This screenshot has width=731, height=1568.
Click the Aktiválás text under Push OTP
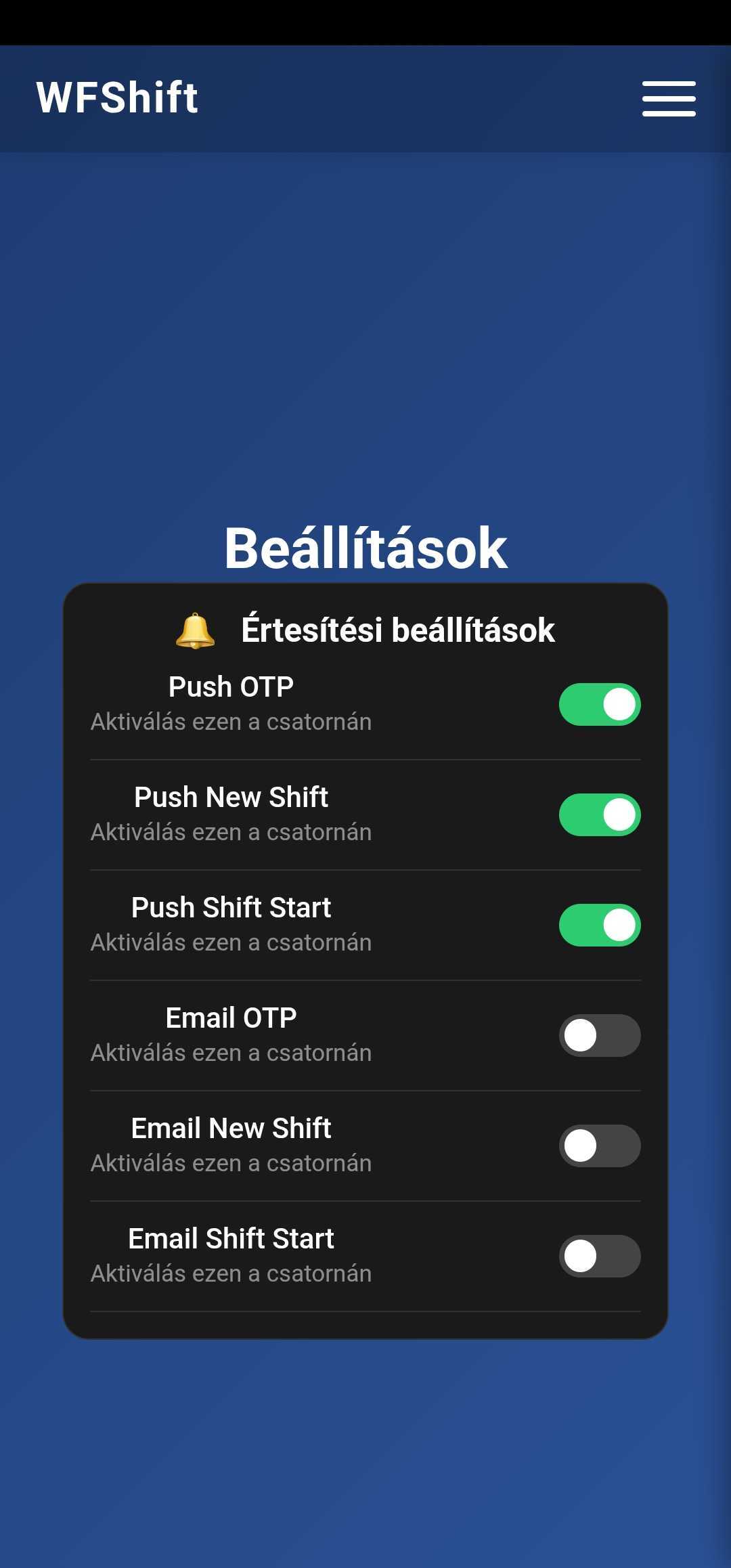coord(230,722)
